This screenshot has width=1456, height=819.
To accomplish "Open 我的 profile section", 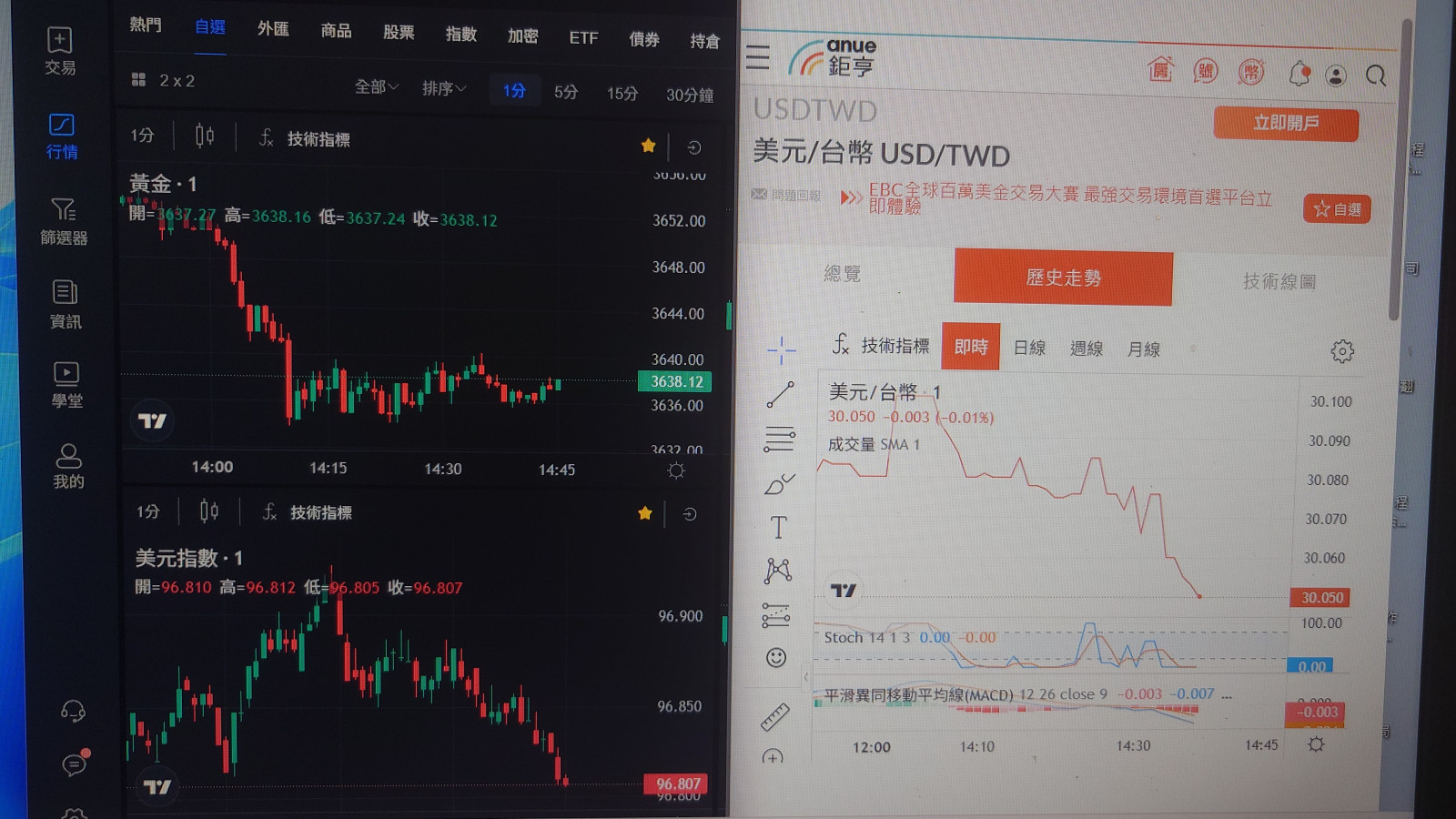I will click(x=68, y=465).
